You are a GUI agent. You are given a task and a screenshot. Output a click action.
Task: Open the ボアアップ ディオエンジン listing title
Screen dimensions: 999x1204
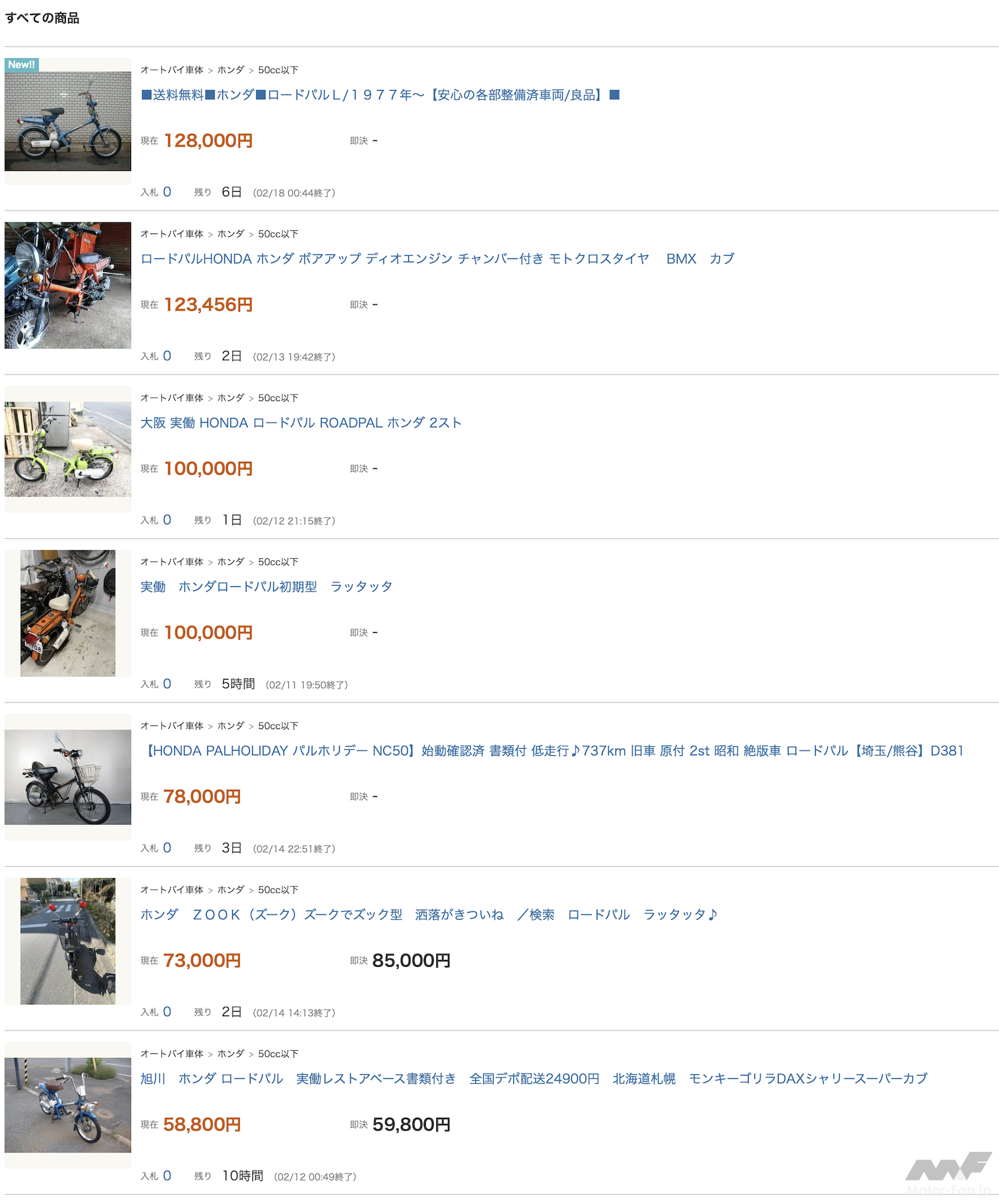[437, 259]
